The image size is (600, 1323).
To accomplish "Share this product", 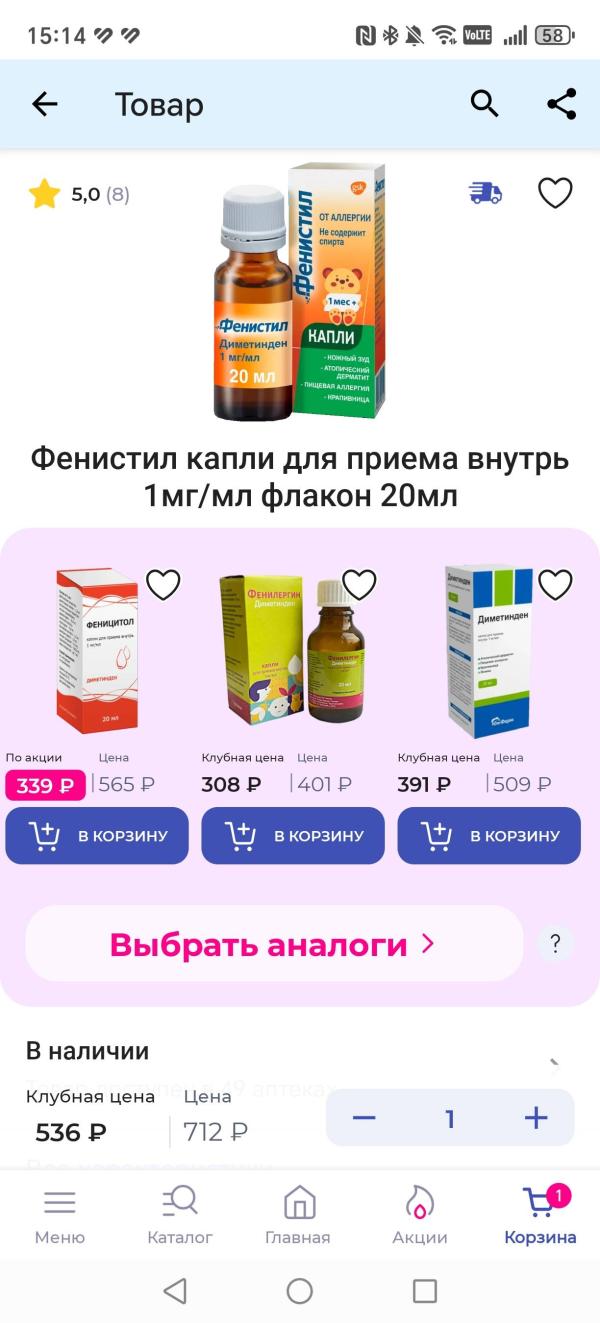I will [x=562, y=104].
